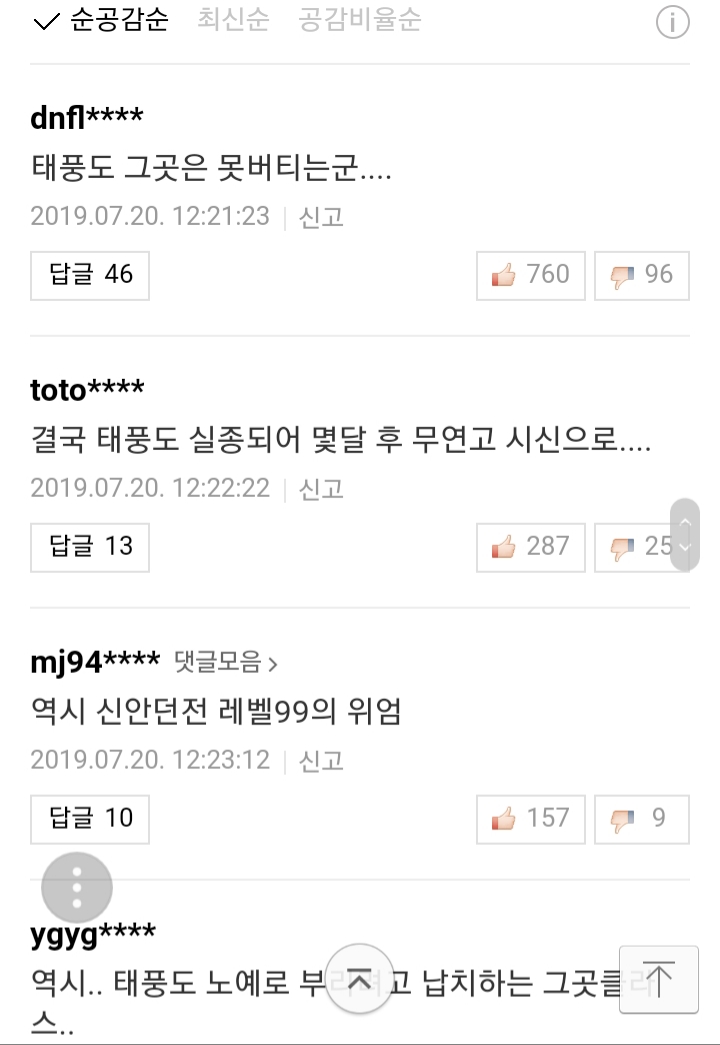The height and width of the screenshot is (1045, 720).
Task: Select 순공감순 sort option
Action: 102,20
